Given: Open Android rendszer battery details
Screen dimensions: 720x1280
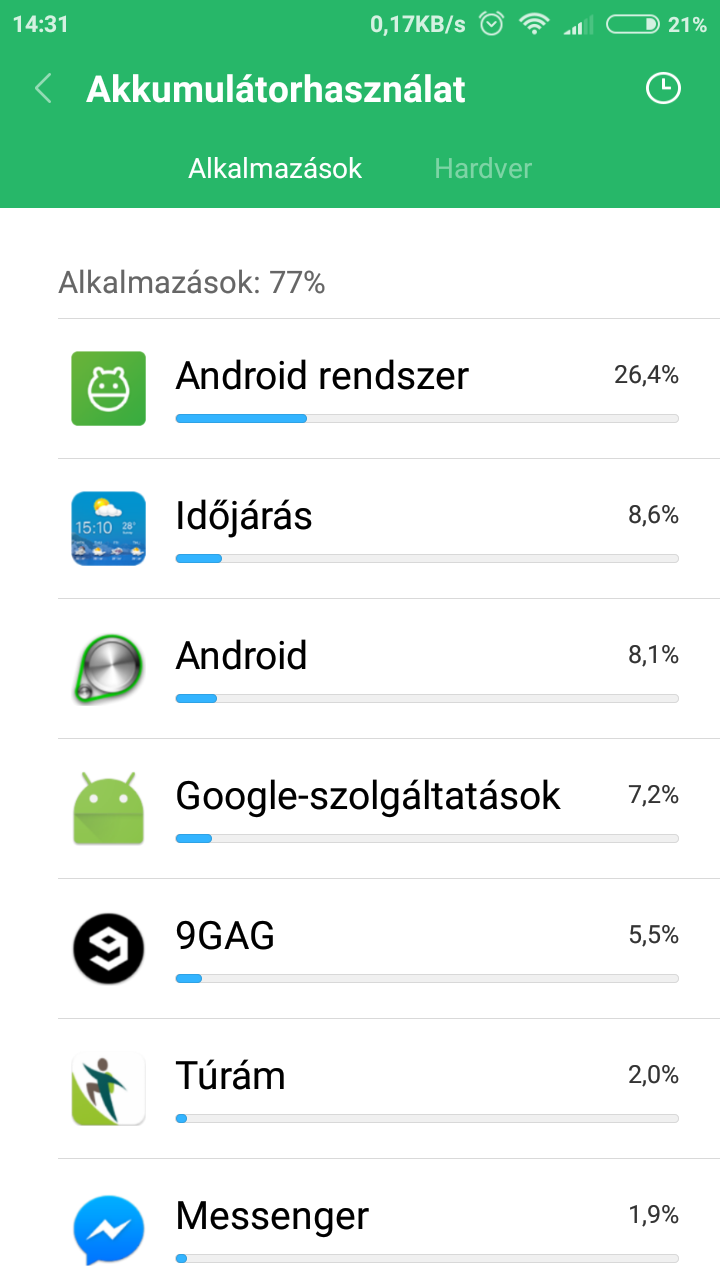Looking at the screenshot, I should [x=389, y=389].
